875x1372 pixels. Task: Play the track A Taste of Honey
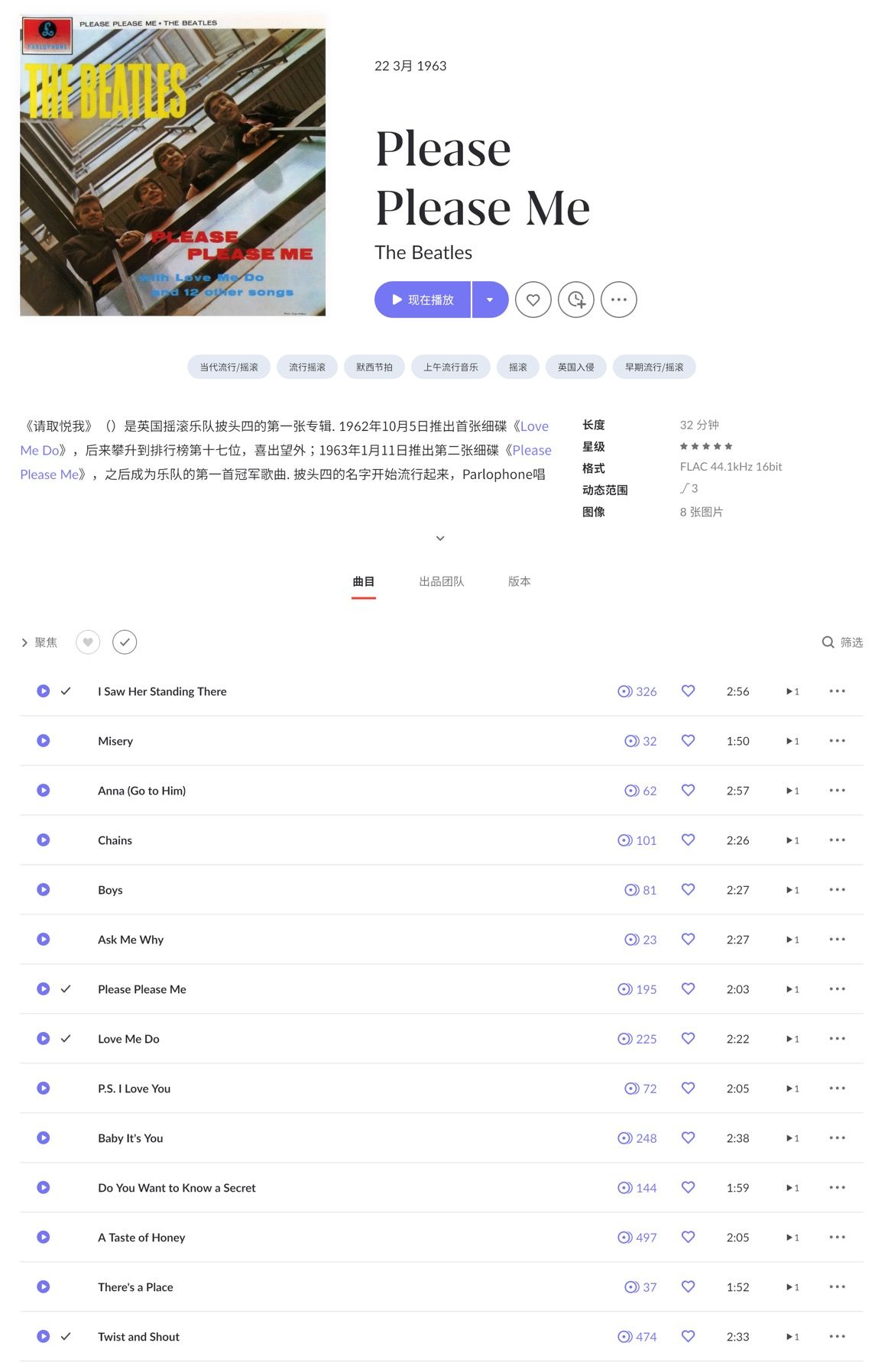44,1237
